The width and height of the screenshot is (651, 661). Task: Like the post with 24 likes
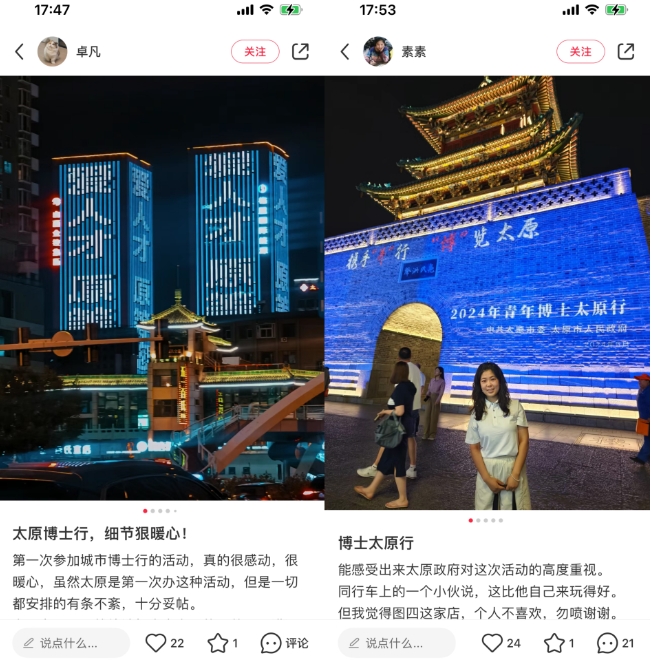point(492,643)
